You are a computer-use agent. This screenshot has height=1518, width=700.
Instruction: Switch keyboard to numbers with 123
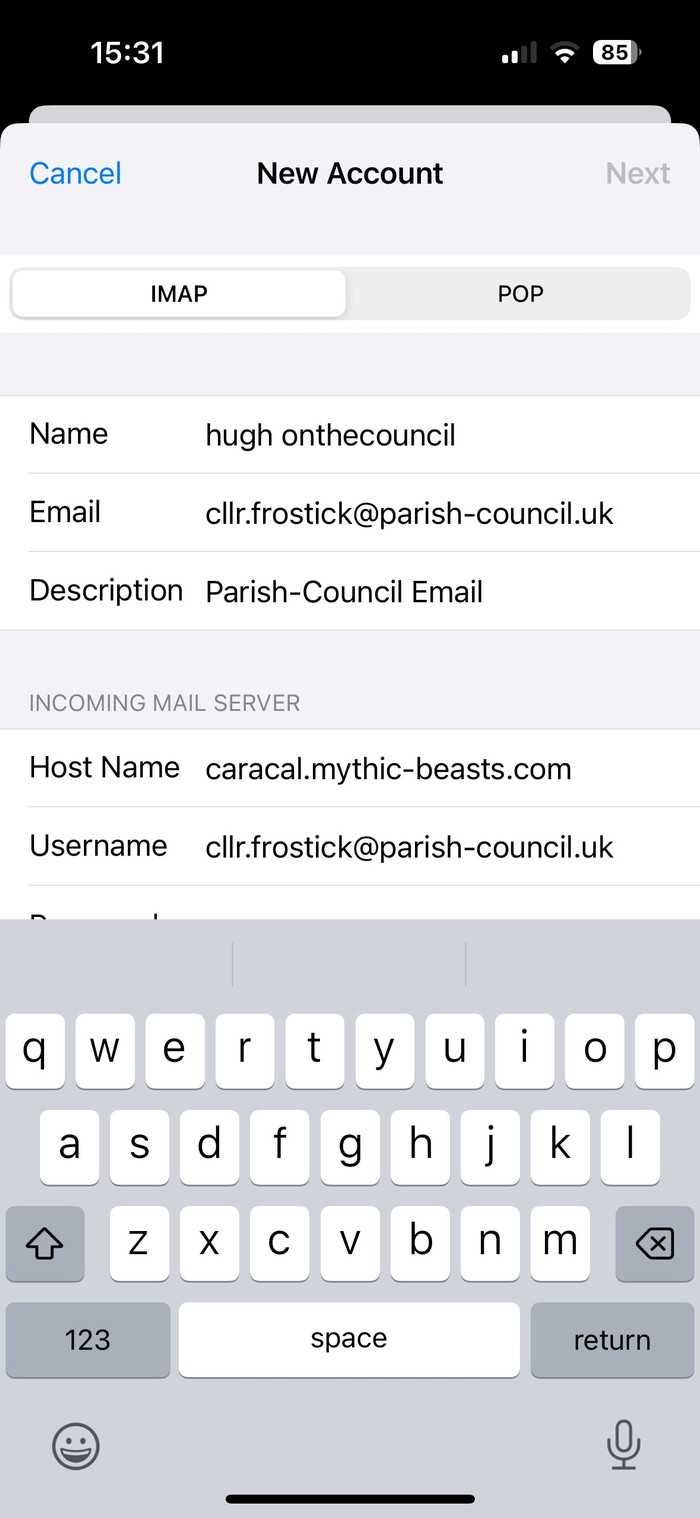pyautogui.click(x=88, y=1340)
